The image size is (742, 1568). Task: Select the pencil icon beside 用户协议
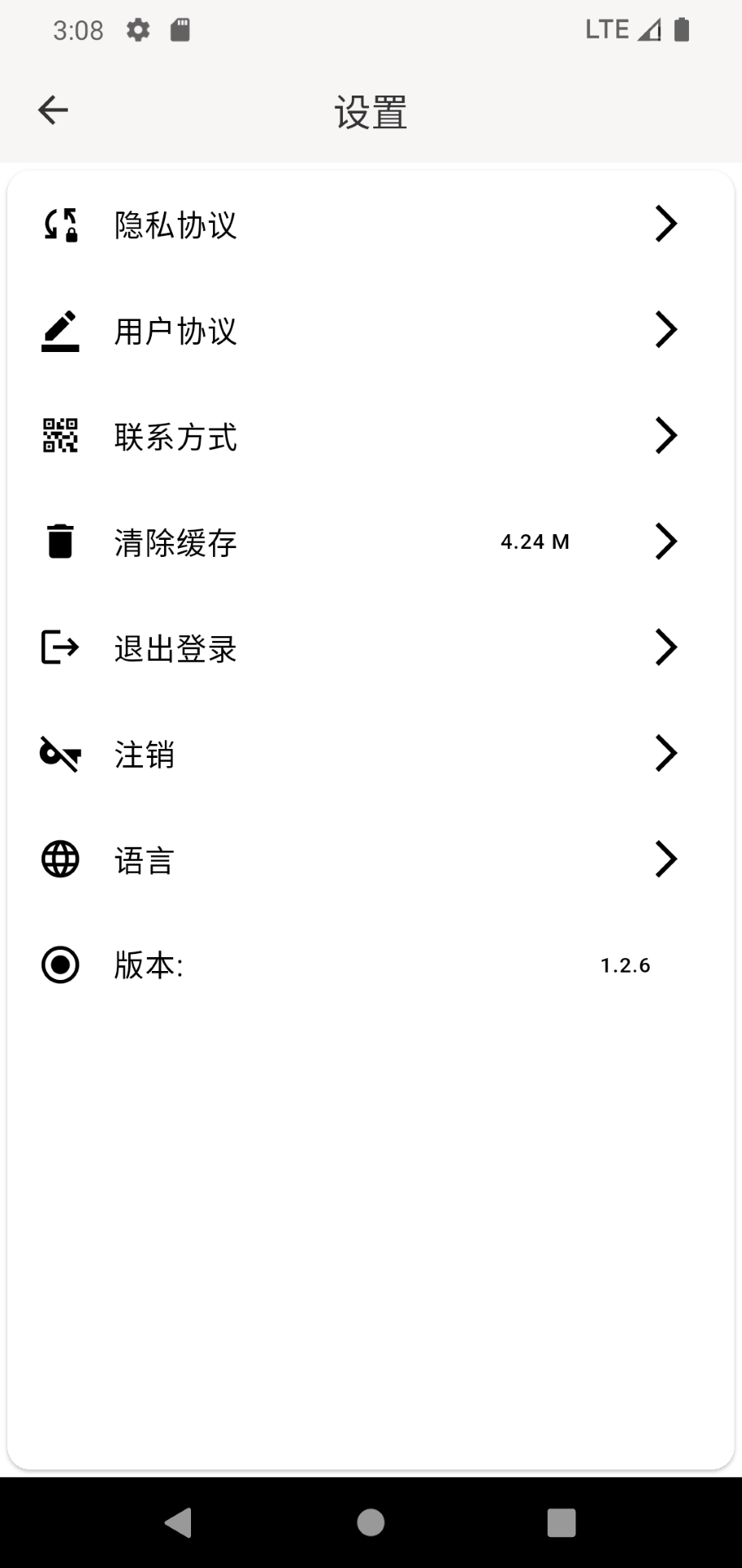(x=60, y=330)
